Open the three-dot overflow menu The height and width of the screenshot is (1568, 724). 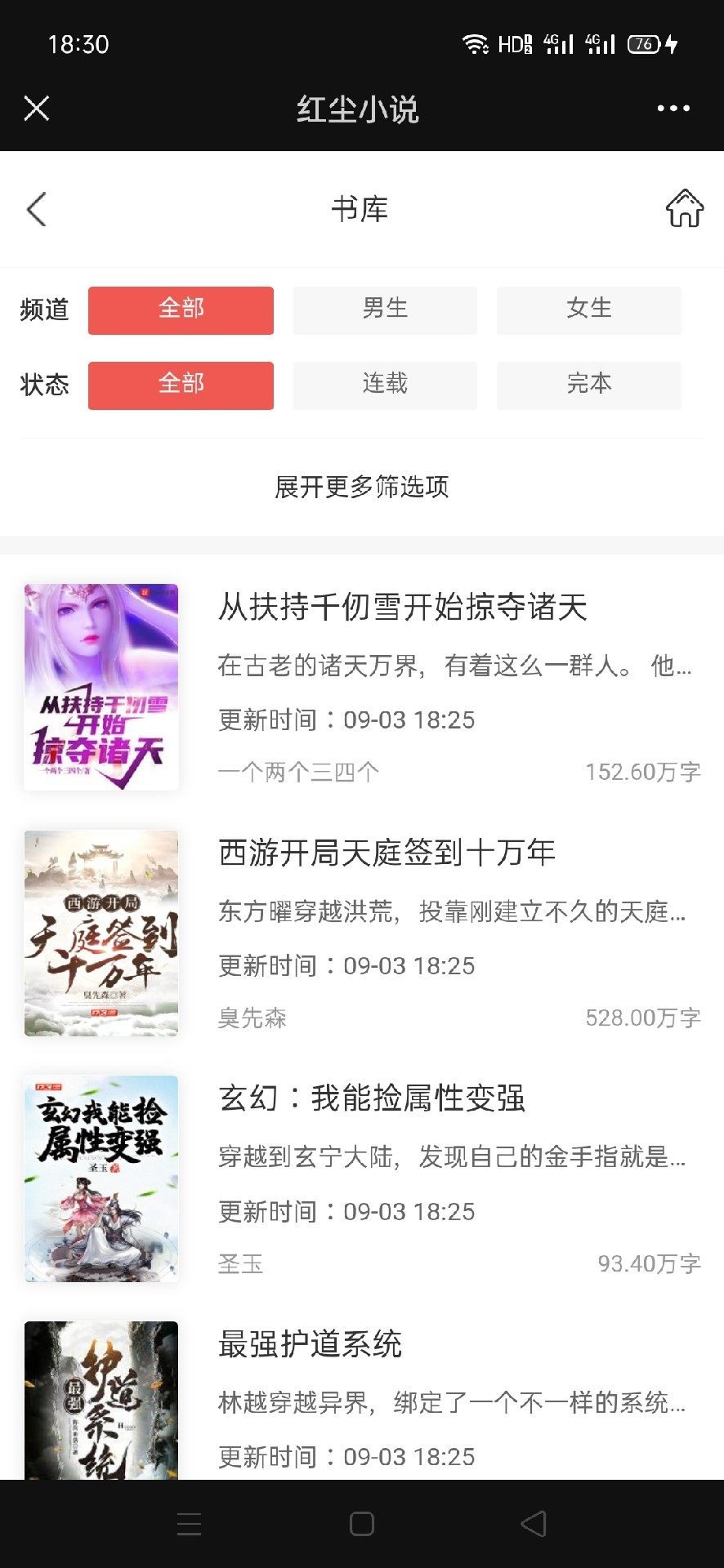click(673, 109)
